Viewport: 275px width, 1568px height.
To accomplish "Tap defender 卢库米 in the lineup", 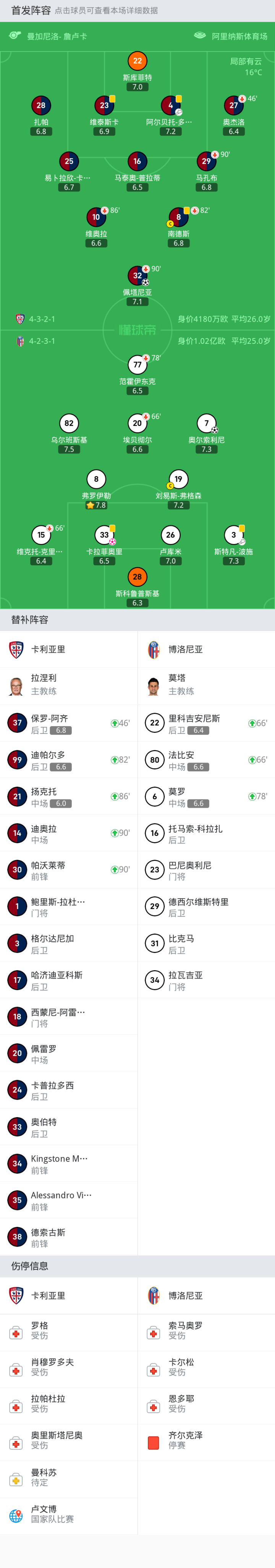I will (x=170, y=536).
